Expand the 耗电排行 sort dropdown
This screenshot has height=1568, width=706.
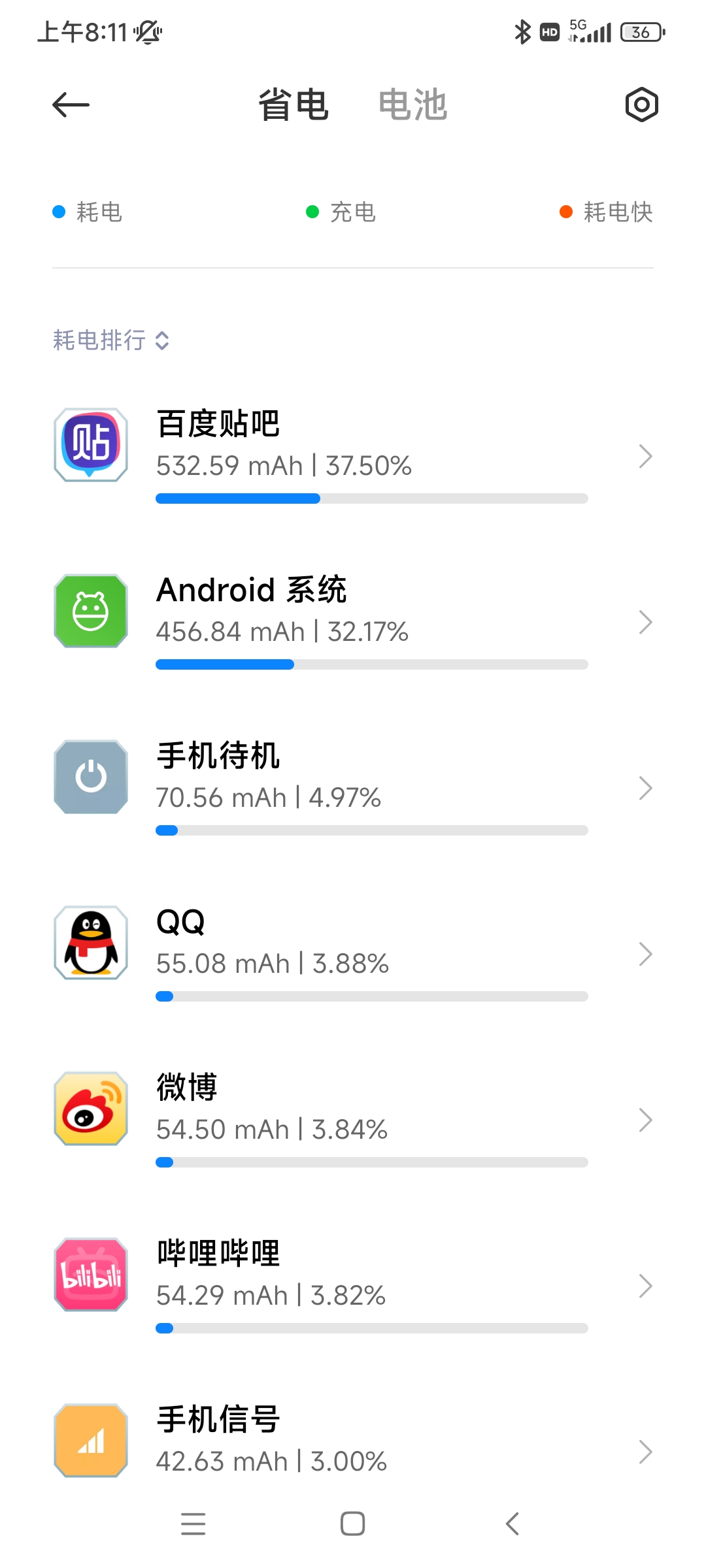111,340
